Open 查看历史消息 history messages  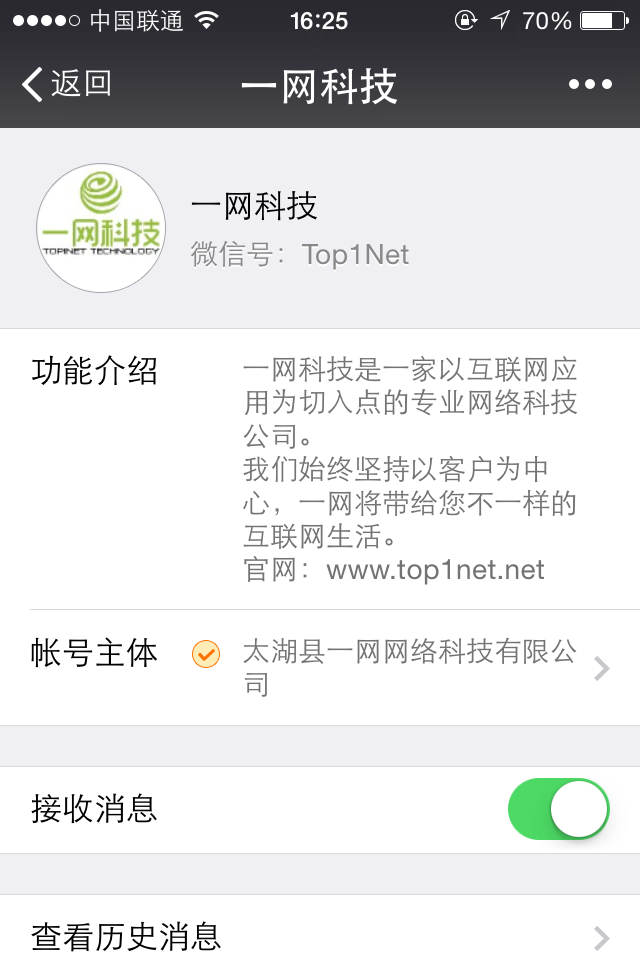point(320,937)
